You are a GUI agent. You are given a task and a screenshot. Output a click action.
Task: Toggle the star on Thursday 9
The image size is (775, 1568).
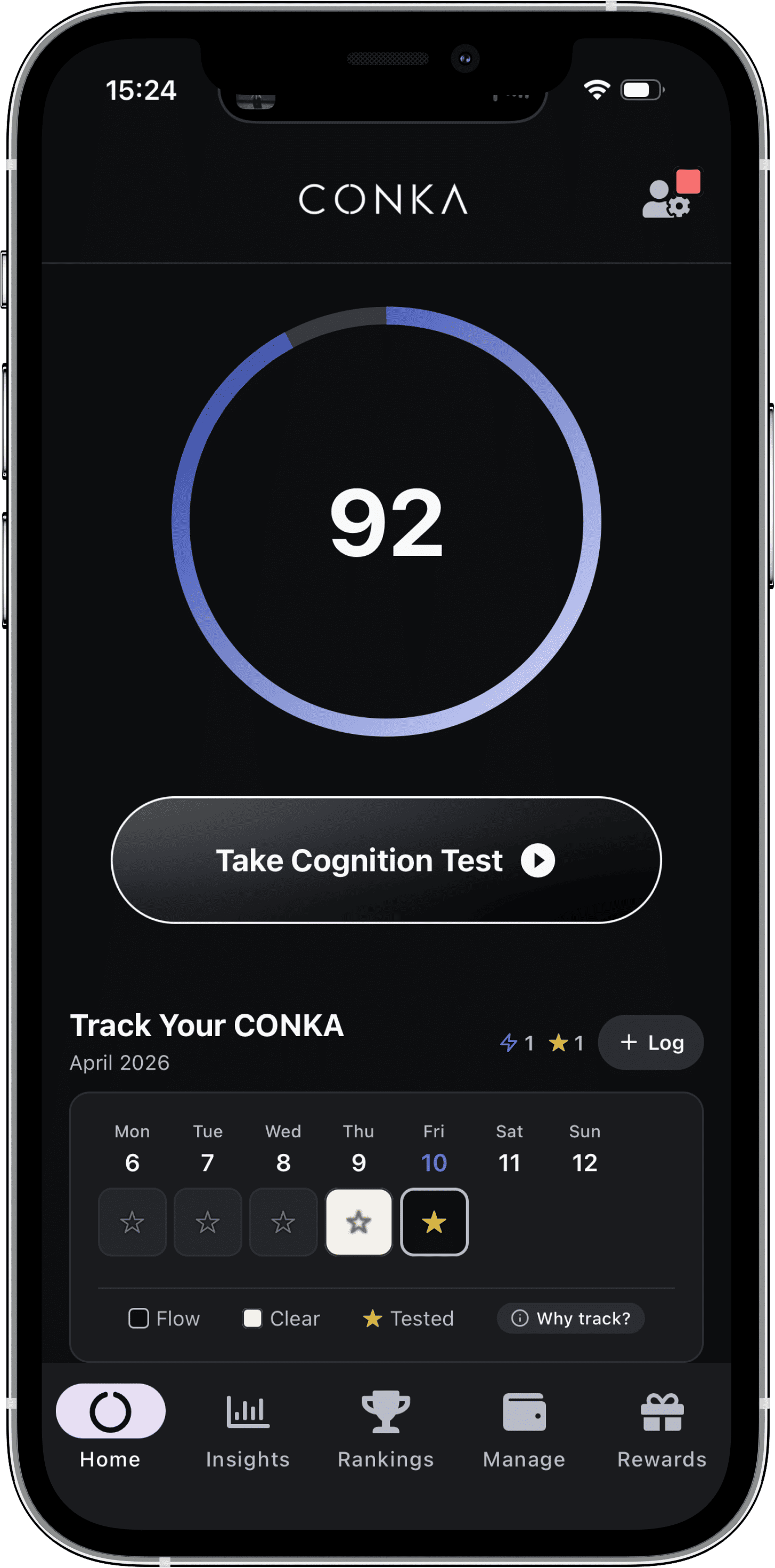click(359, 1222)
